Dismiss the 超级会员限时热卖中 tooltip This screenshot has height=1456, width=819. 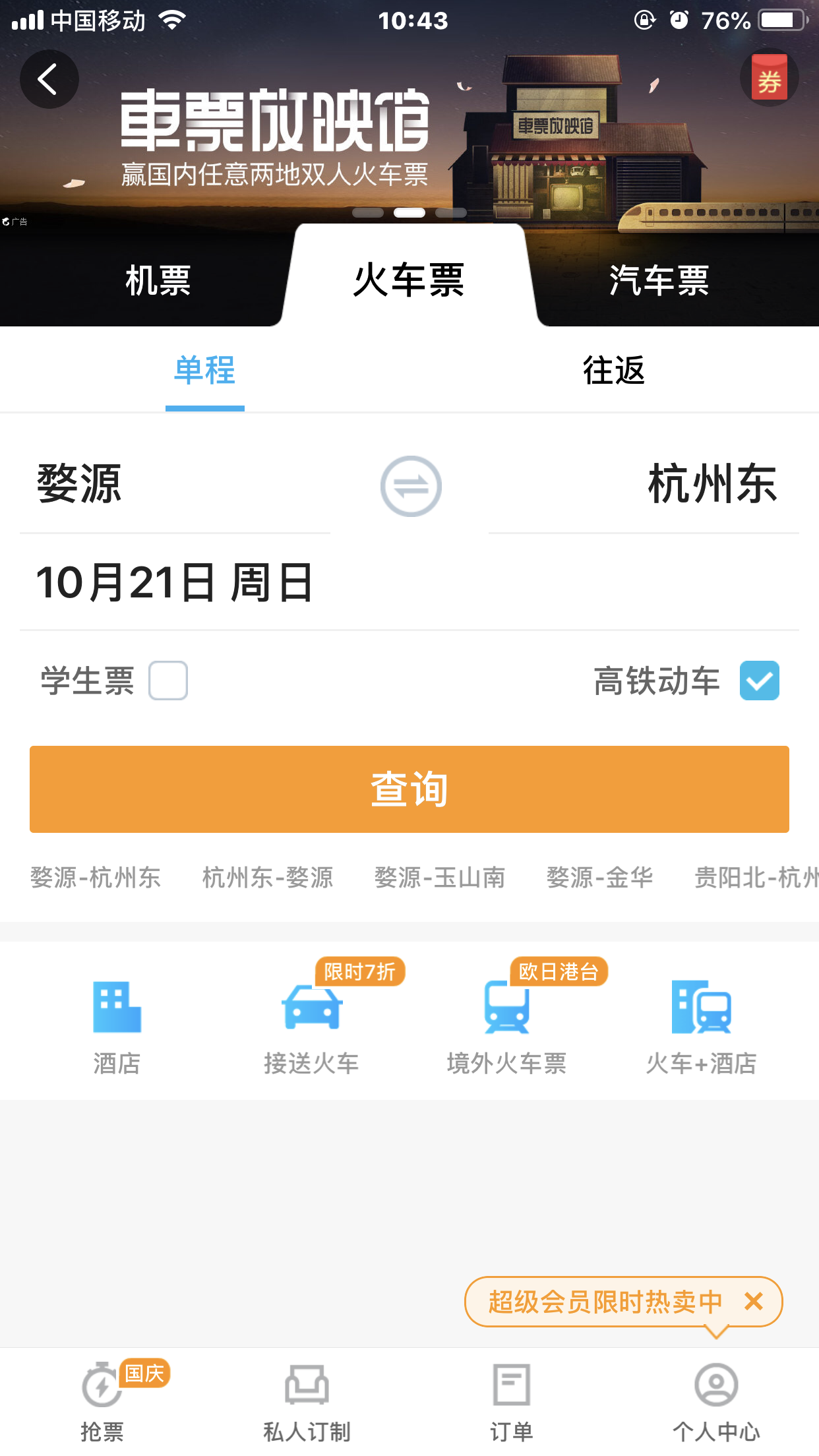[754, 1301]
